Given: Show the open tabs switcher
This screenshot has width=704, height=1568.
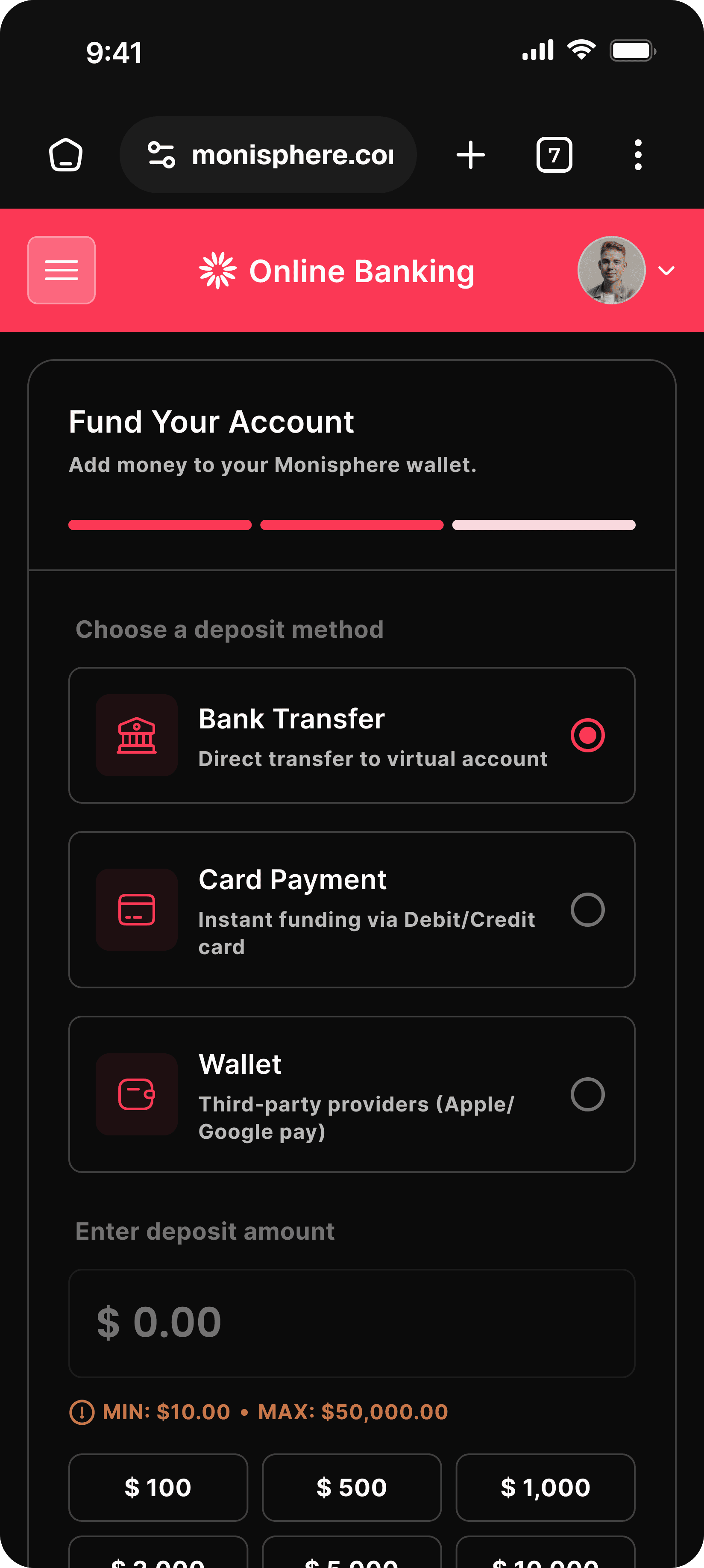Looking at the screenshot, I should (x=554, y=155).
